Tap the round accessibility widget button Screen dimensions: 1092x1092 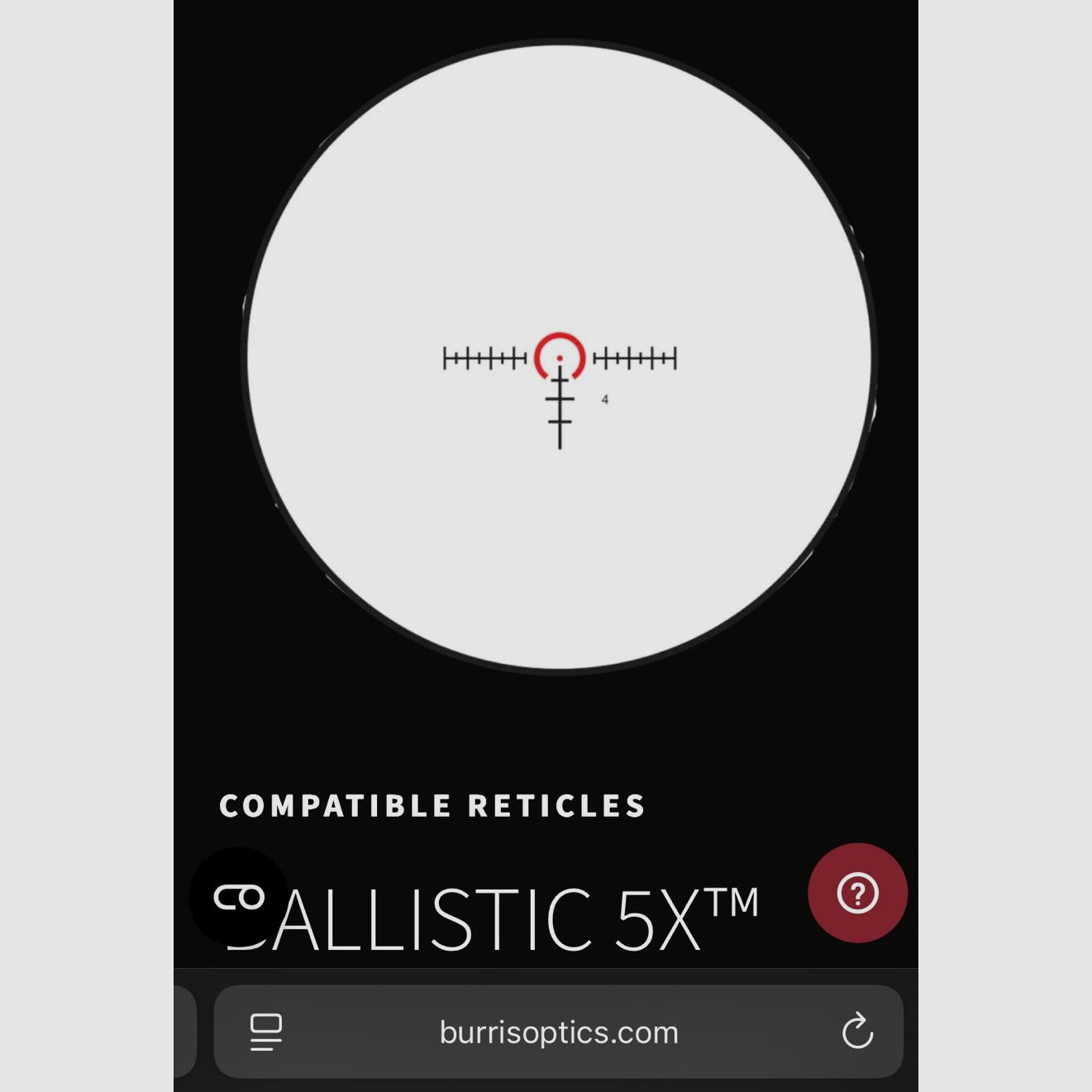(x=239, y=897)
